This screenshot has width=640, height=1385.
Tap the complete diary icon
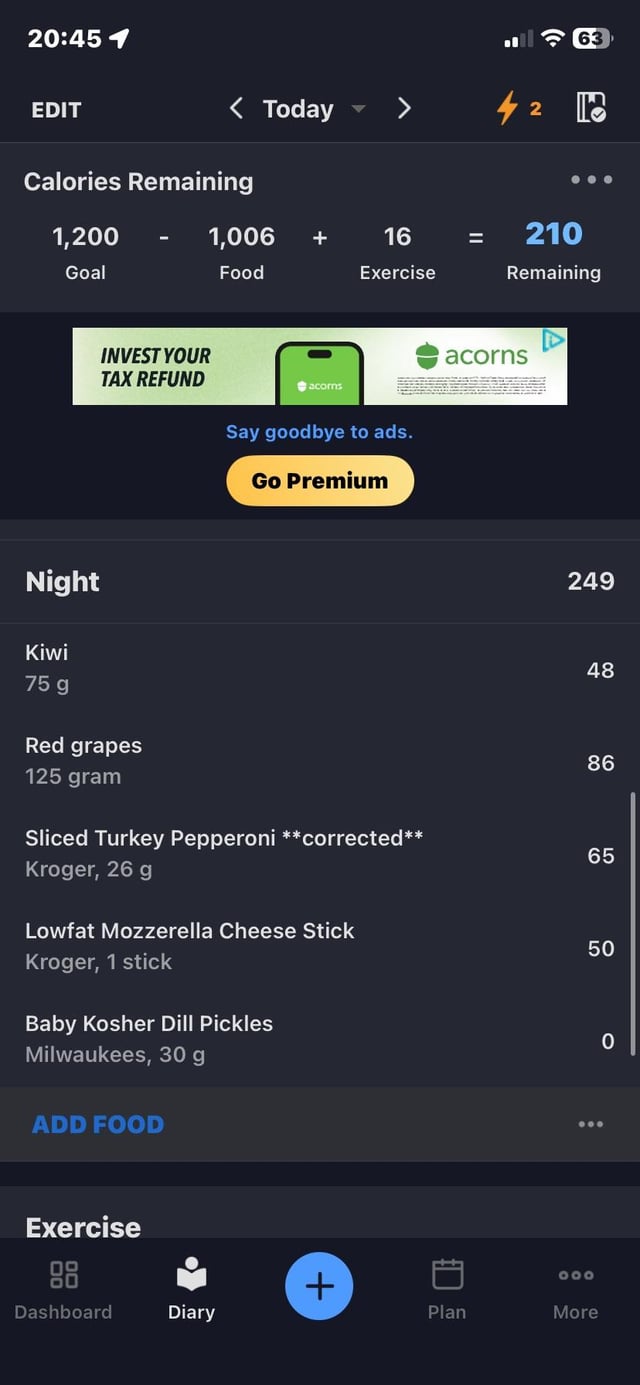coord(591,108)
